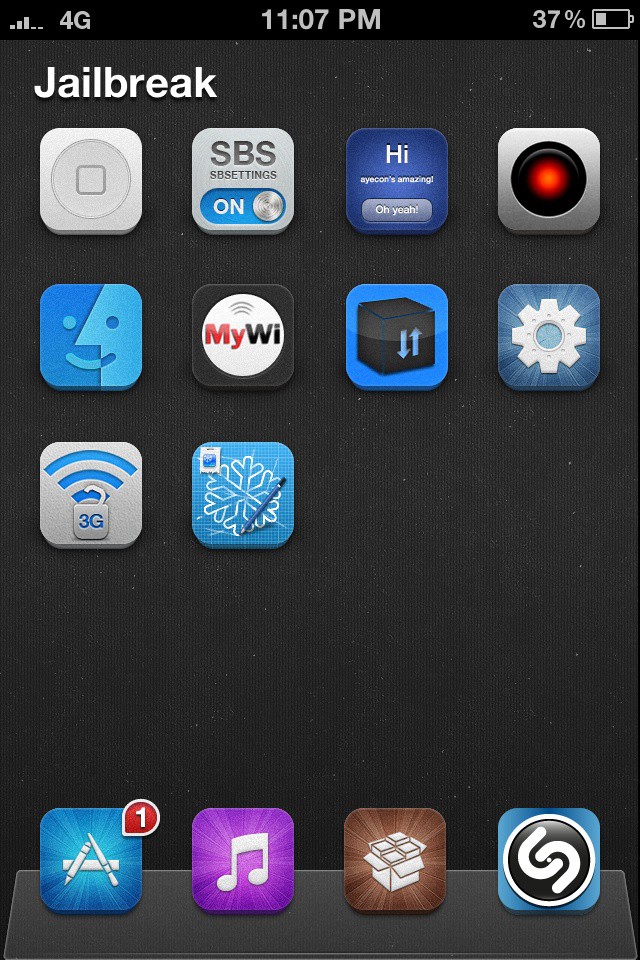640x960 pixels.
Task: Open the red eye lens app
Action: pyautogui.click(x=548, y=180)
